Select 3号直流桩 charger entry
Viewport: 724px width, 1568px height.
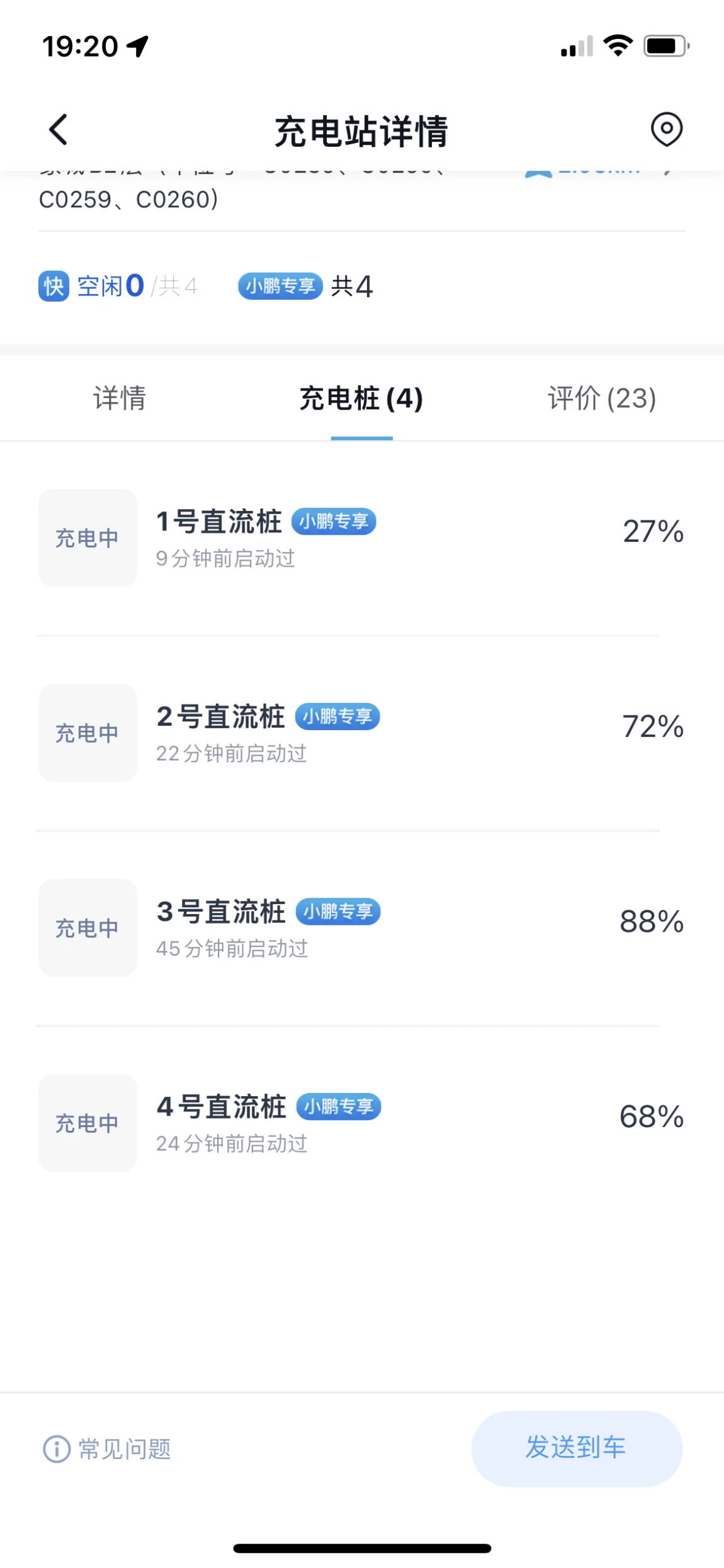point(361,928)
